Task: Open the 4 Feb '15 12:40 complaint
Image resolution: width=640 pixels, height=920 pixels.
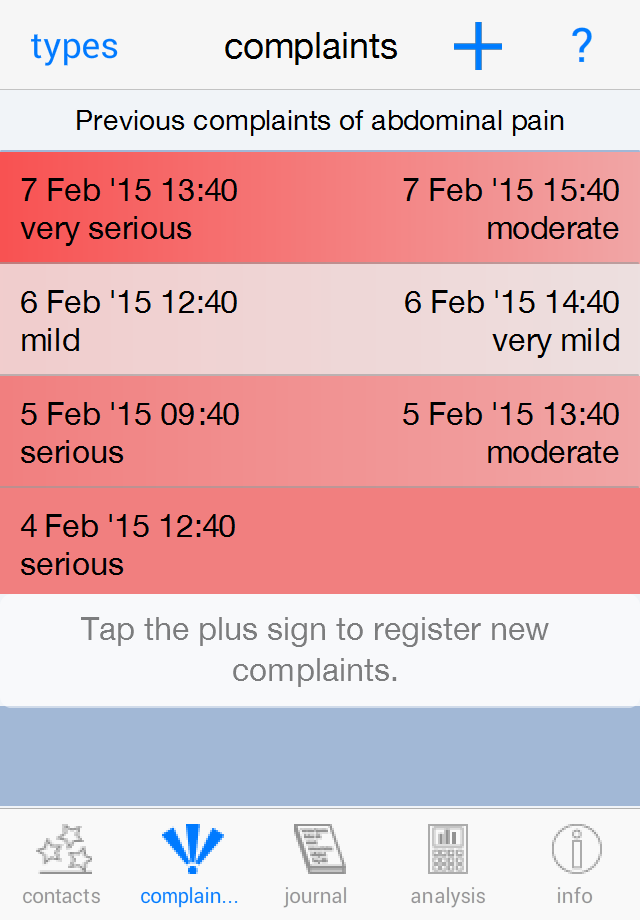Action: point(320,541)
